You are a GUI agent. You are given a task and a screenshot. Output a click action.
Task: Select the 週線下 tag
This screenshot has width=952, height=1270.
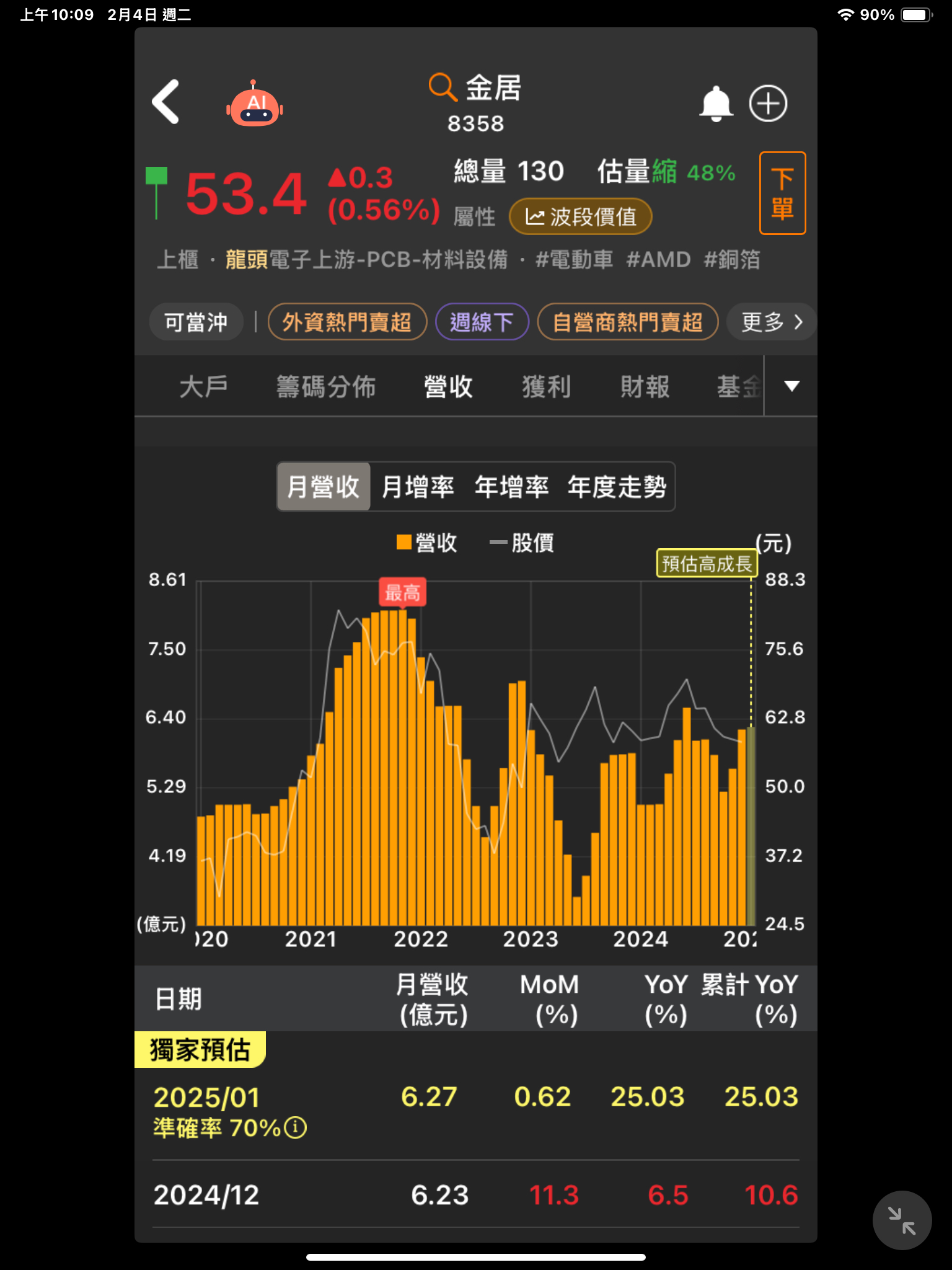point(482,322)
